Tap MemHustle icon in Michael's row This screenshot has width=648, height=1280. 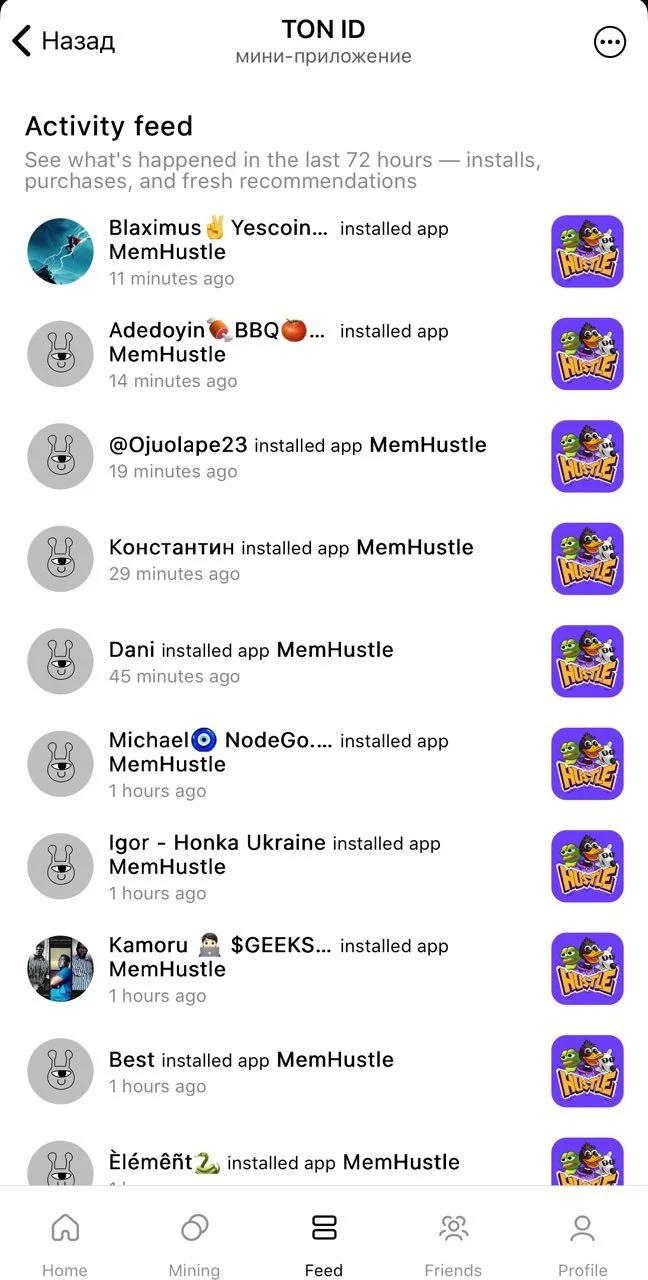(x=587, y=764)
